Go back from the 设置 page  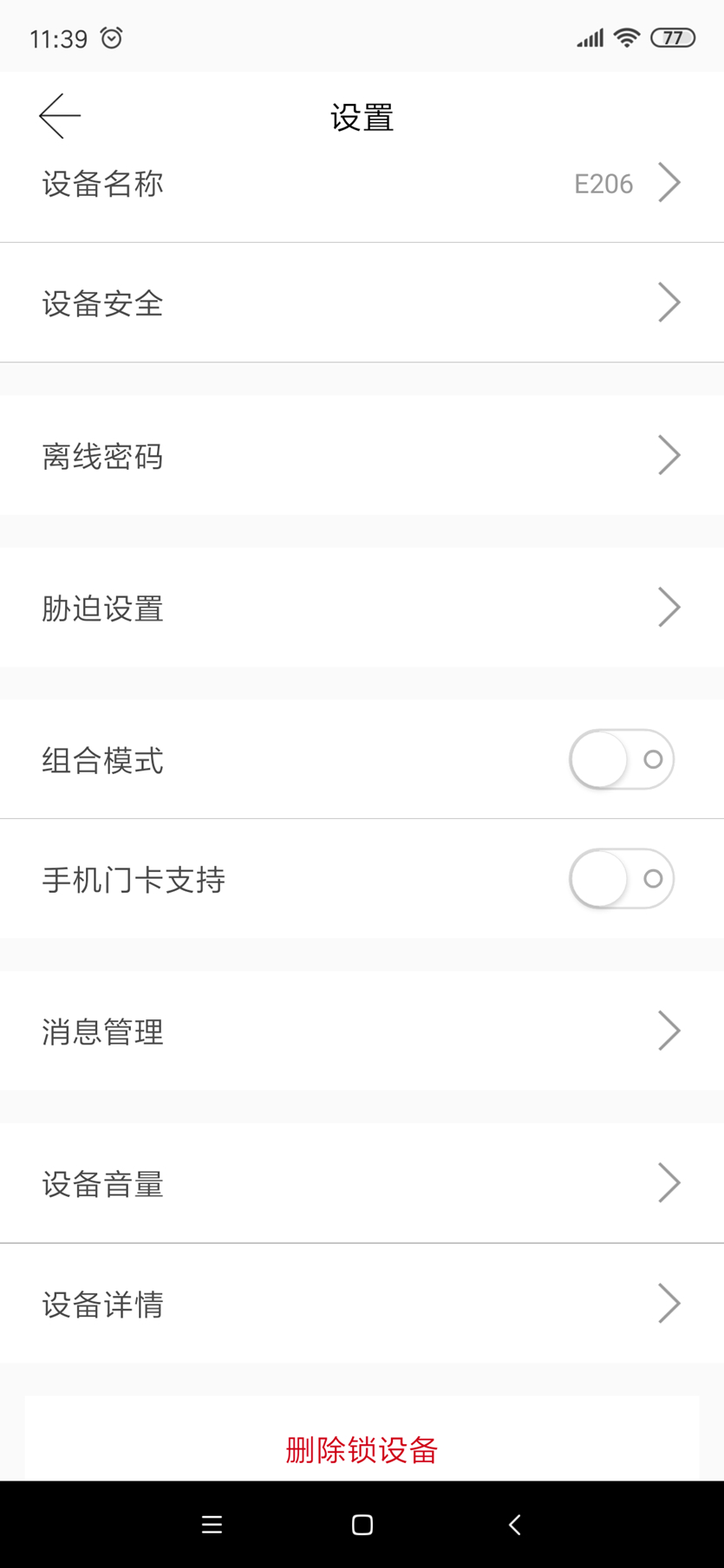coord(60,116)
